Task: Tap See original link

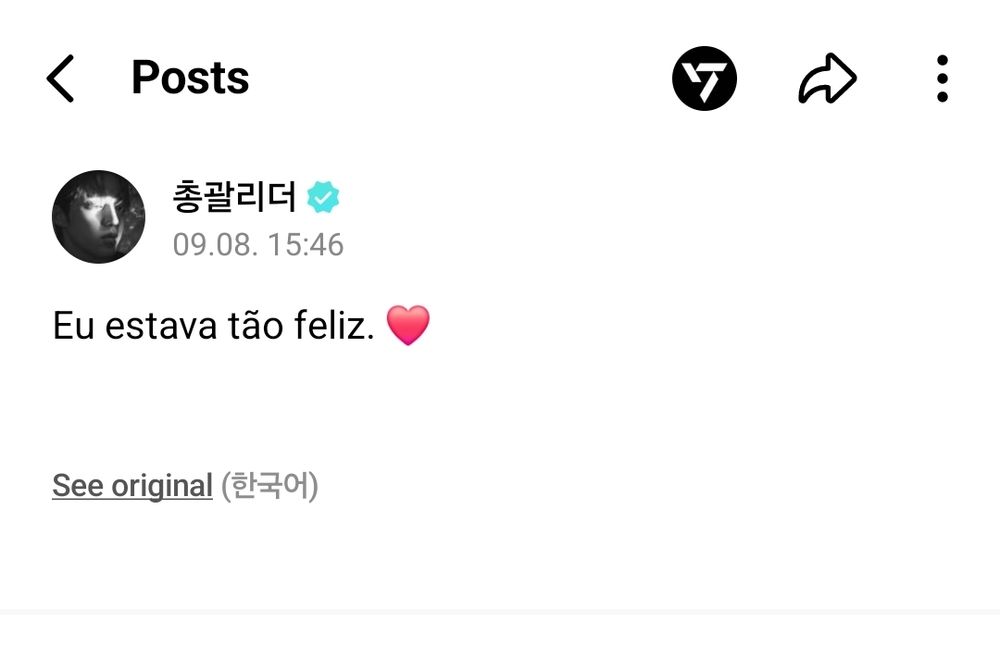Action: pos(132,486)
